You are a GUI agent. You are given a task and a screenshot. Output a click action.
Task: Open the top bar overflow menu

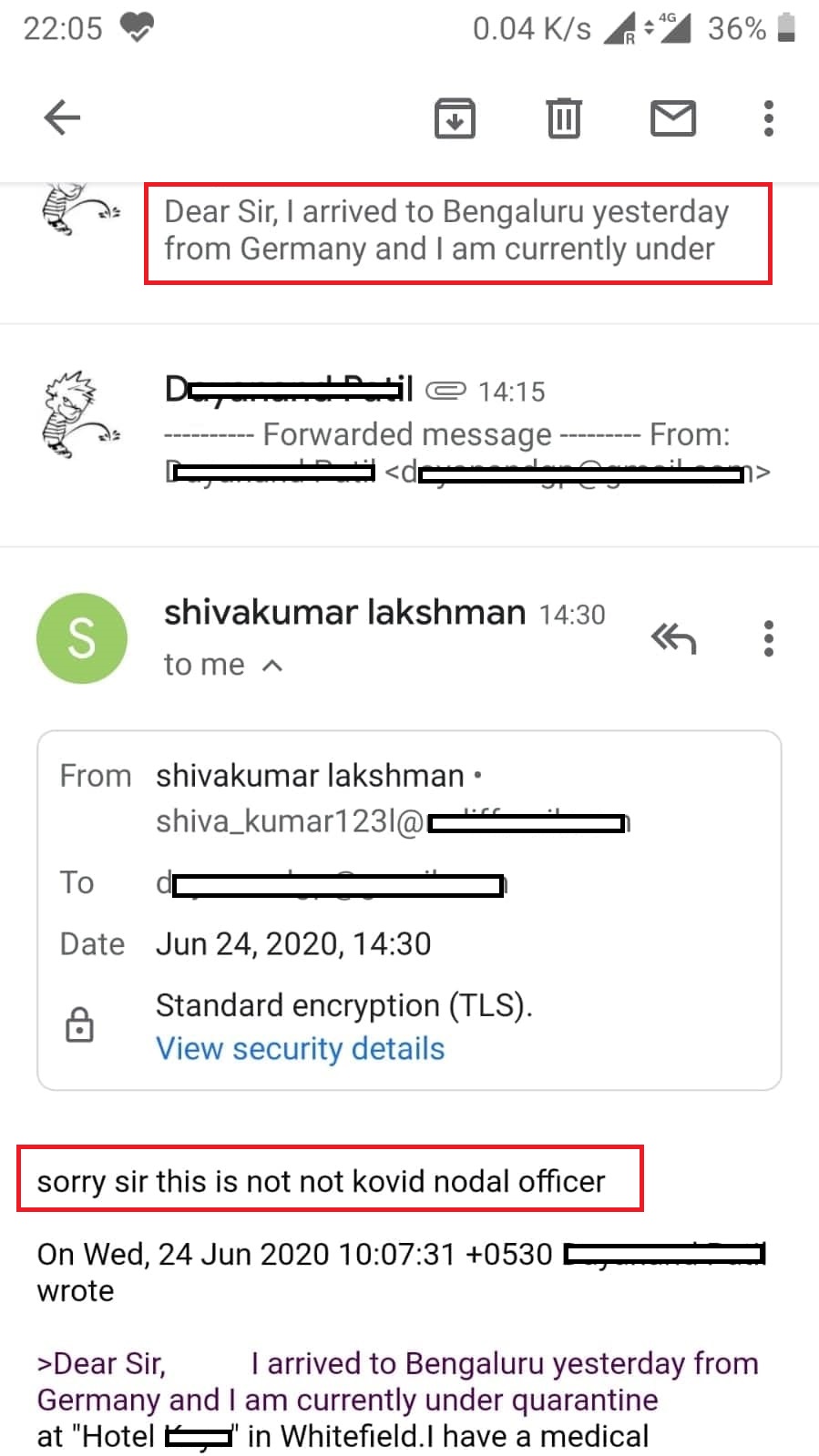click(x=769, y=118)
